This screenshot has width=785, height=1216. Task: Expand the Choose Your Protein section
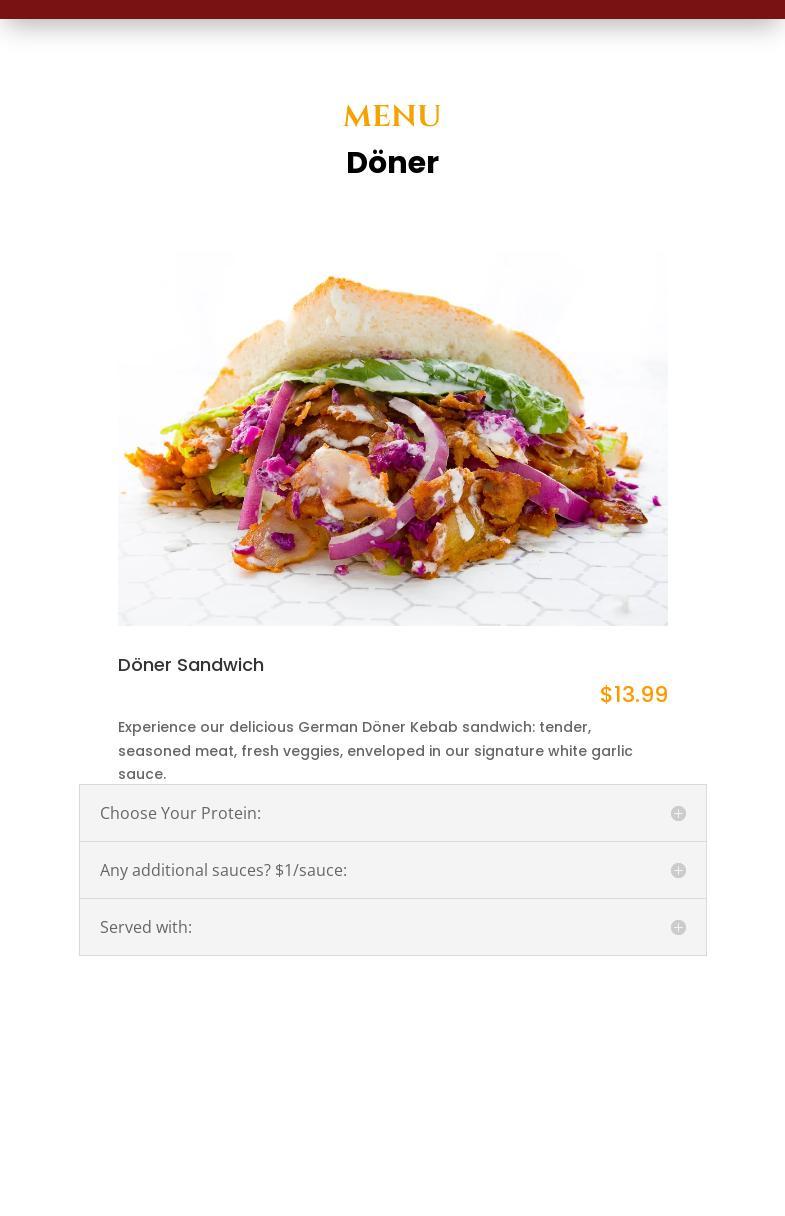pos(392,813)
